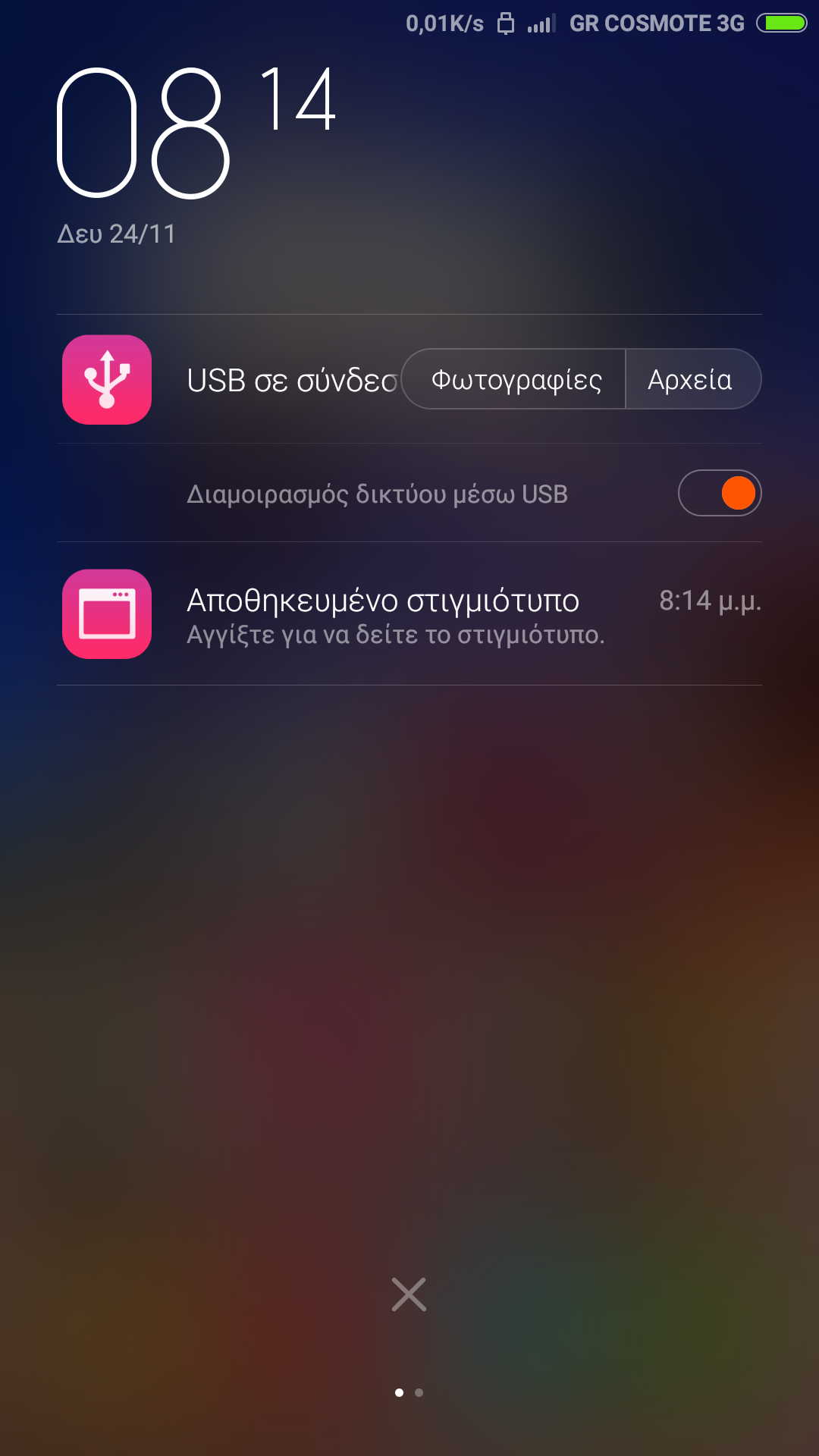
Task: Toggle Διαμοιρασμός δικτύου μέσω USB switch
Action: pos(719,493)
